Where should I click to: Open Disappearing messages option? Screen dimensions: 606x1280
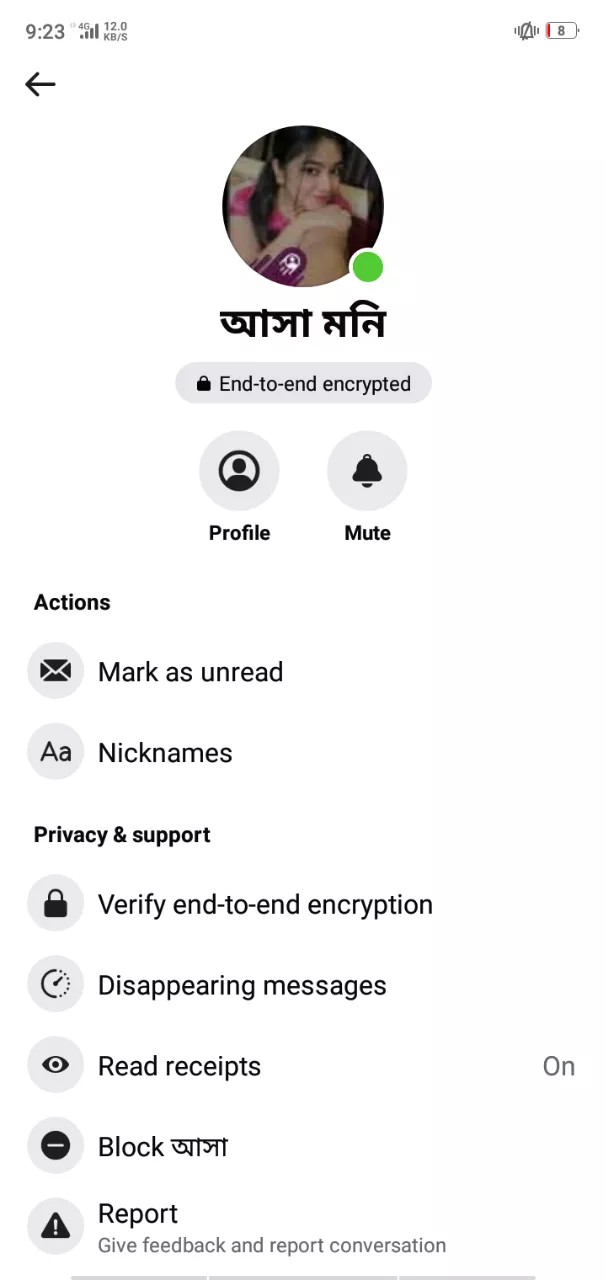coord(242,986)
